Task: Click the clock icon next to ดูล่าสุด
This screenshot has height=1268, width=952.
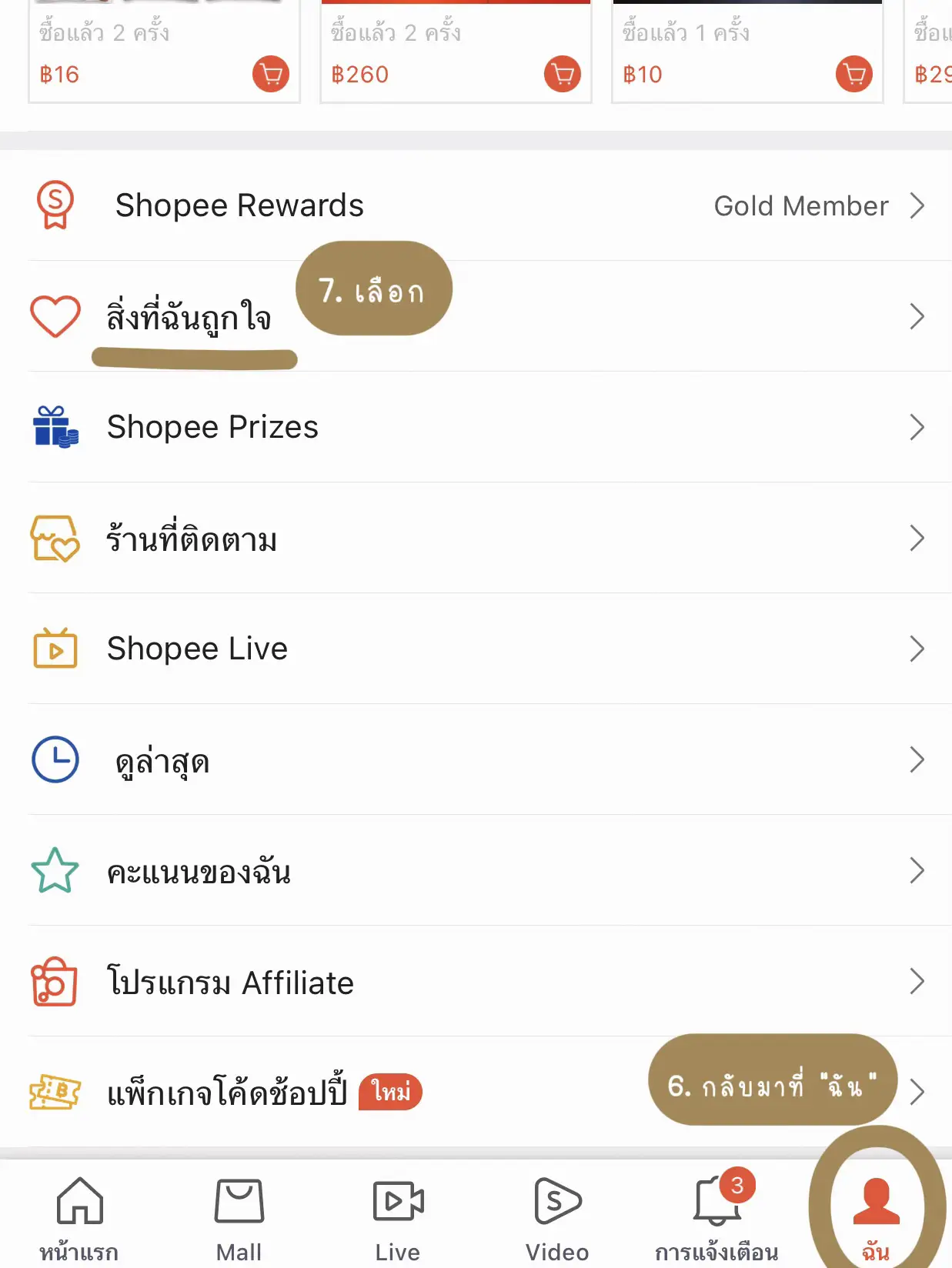Action: [54, 759]
